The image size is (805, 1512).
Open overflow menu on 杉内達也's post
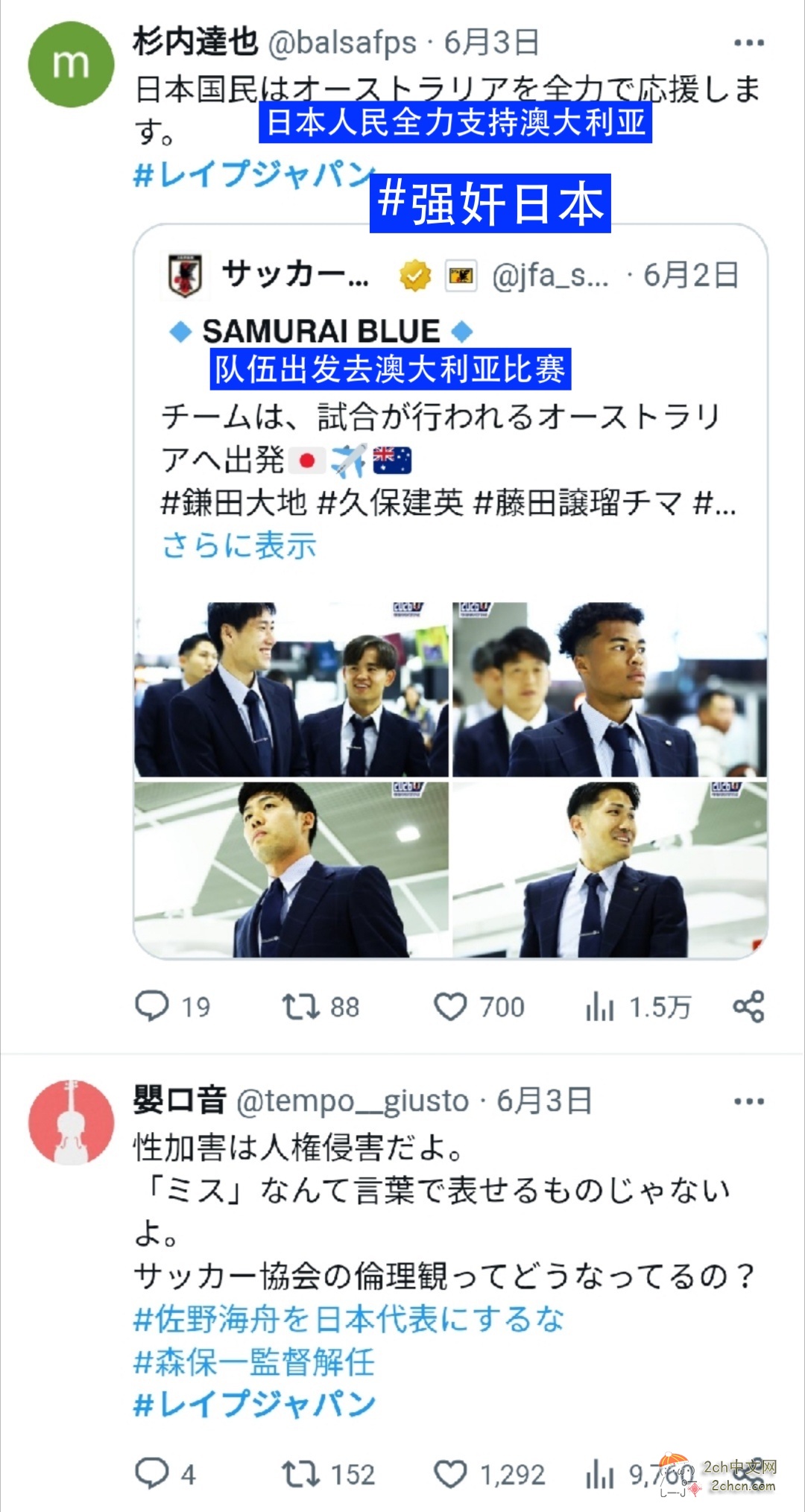coord(748,43)
